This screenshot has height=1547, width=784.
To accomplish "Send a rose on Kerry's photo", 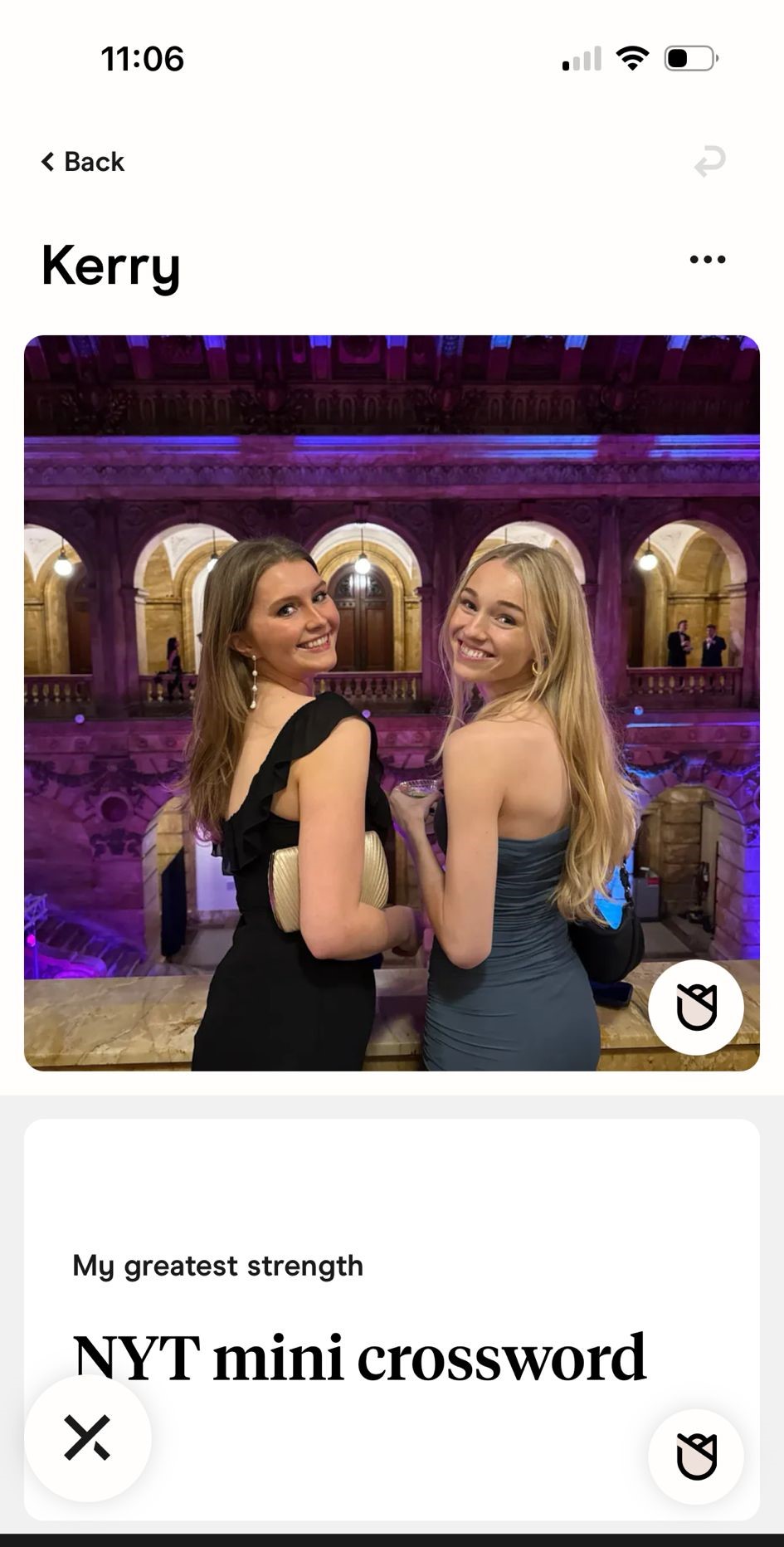I will tap(695, 1007).
